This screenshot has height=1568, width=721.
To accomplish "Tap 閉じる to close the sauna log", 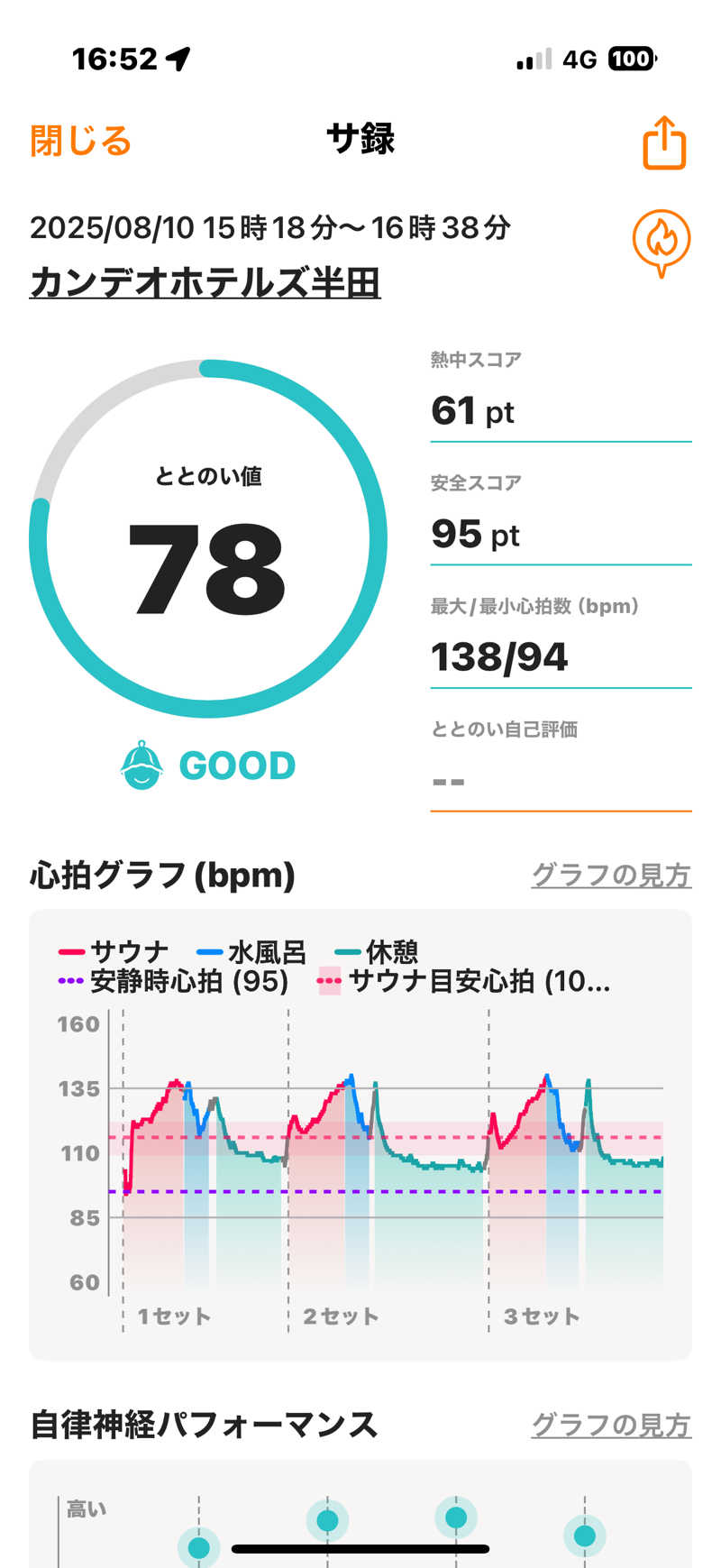I will point(80,142).
